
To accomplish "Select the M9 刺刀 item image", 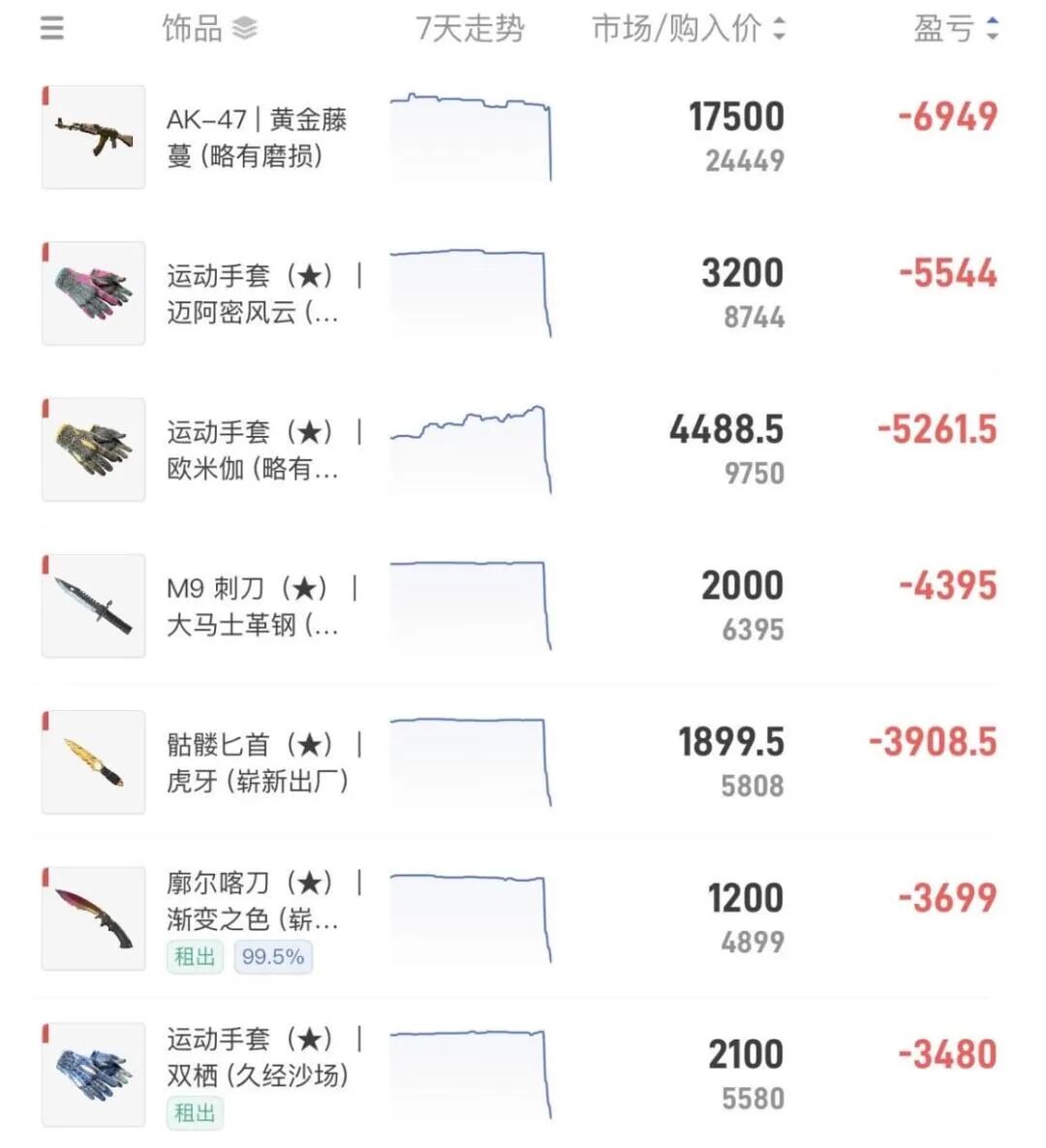I will (x=92, y=606).
